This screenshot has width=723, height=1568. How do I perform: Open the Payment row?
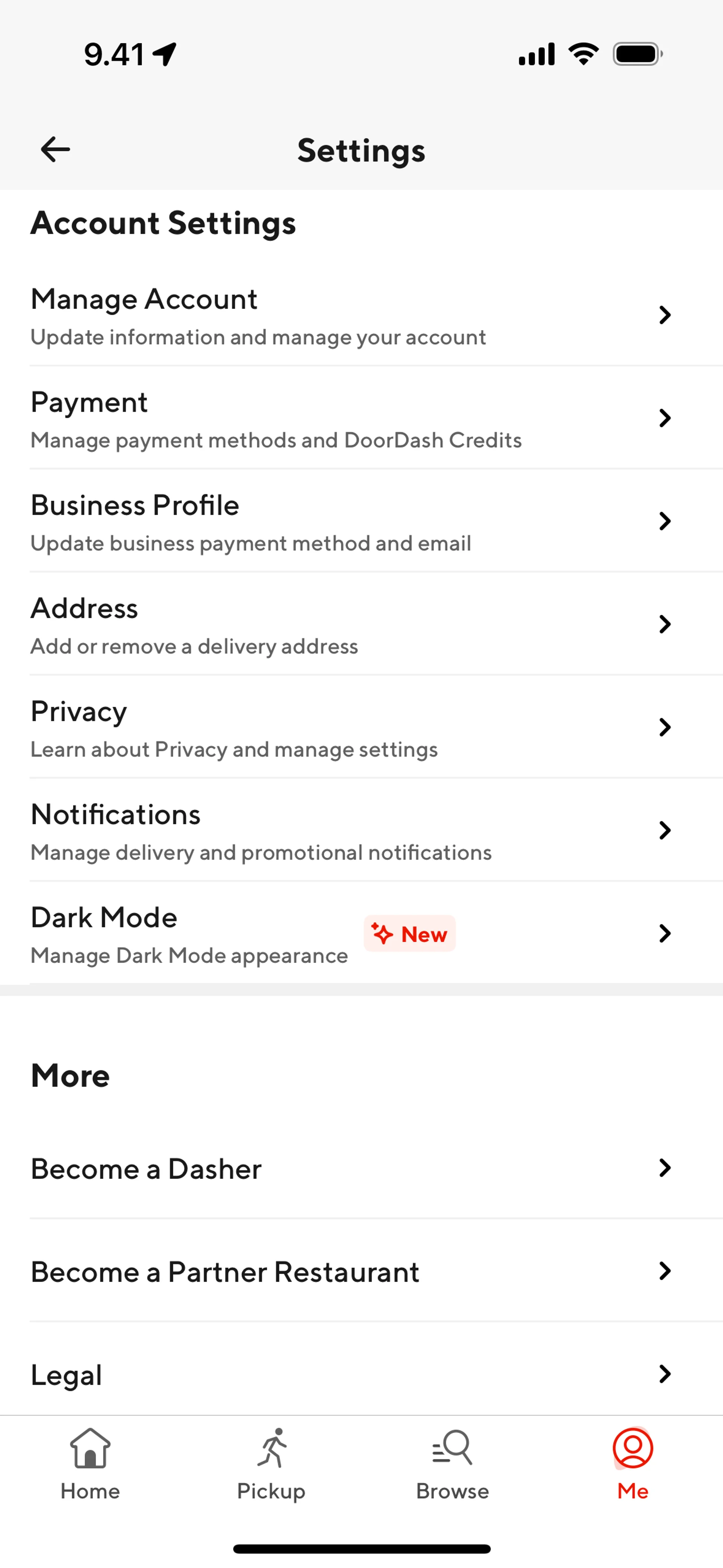[x=361, y=419]
